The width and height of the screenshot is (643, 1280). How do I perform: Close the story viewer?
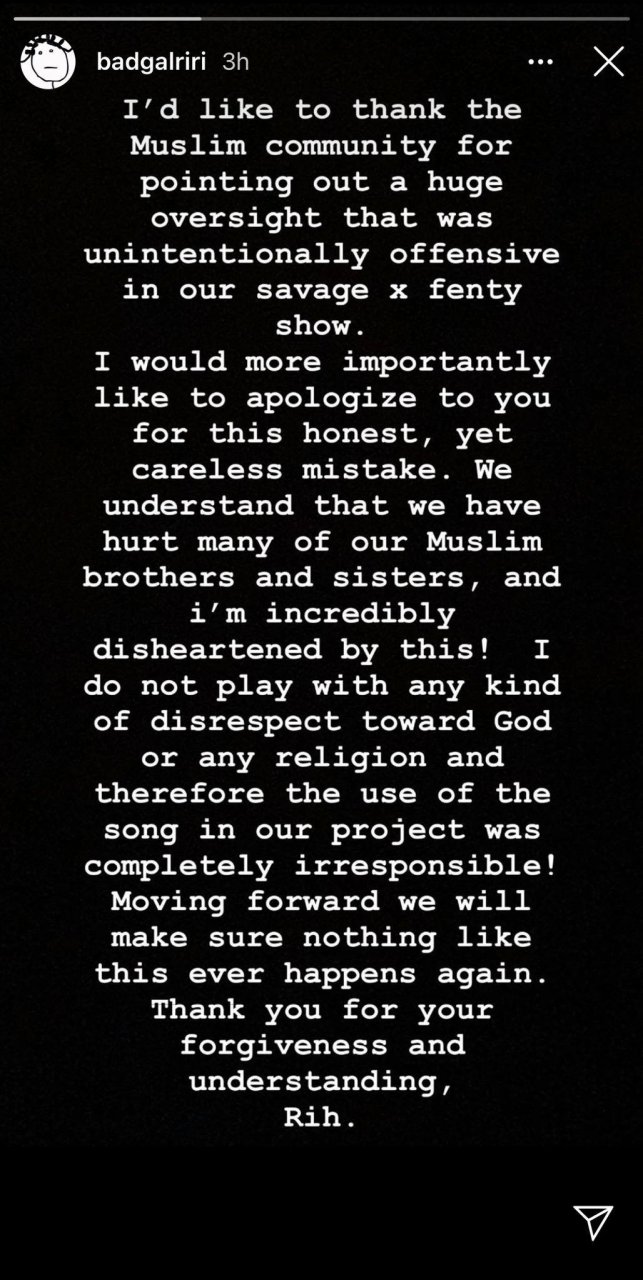coord(608,62)
